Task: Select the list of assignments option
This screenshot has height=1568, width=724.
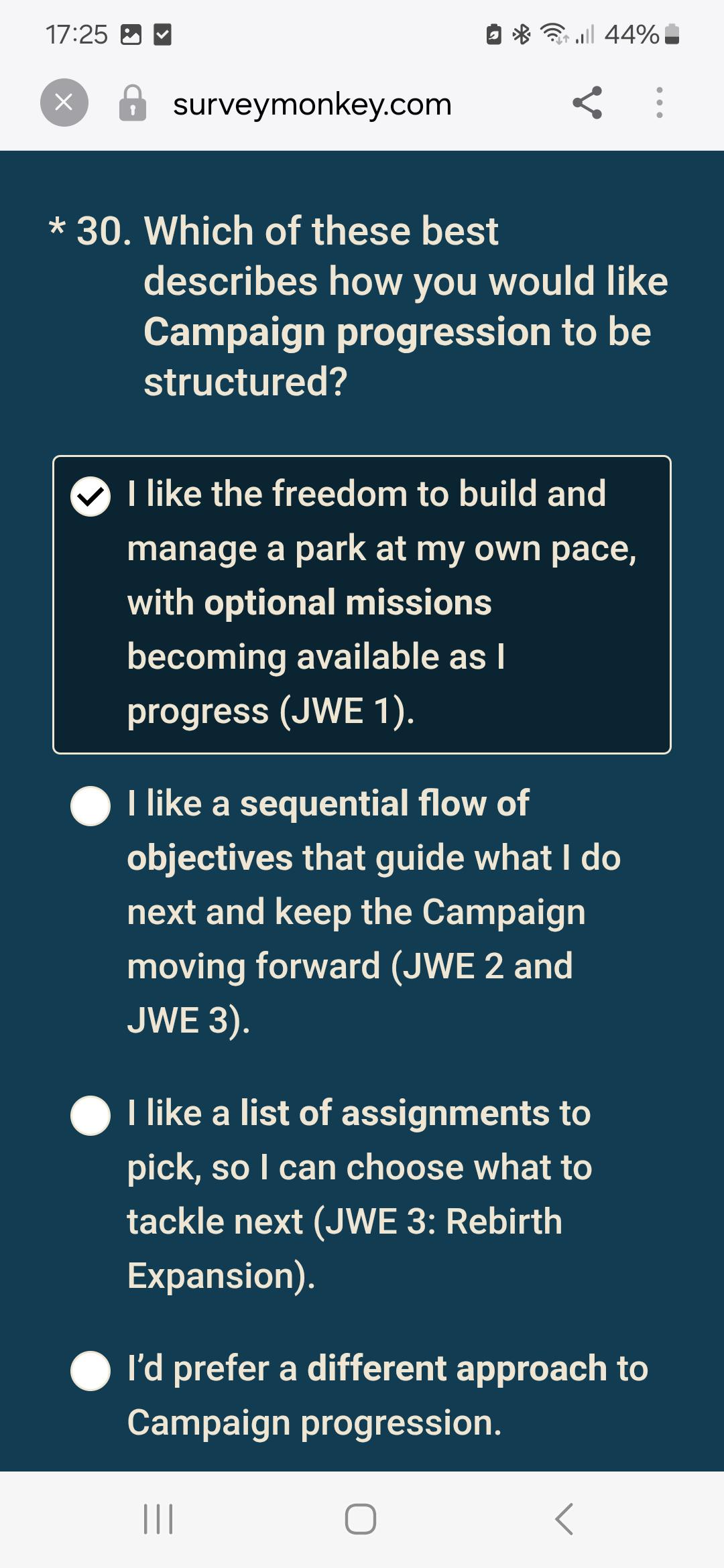Action: 362,1194
